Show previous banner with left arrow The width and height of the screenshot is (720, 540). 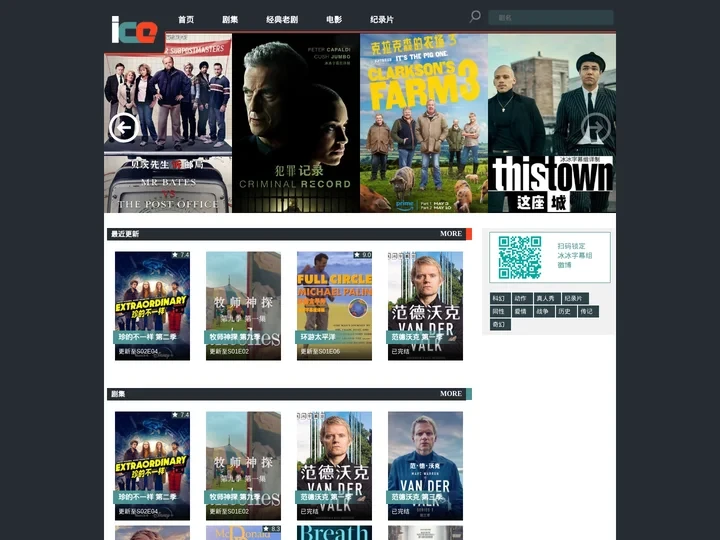pos(123,128)
